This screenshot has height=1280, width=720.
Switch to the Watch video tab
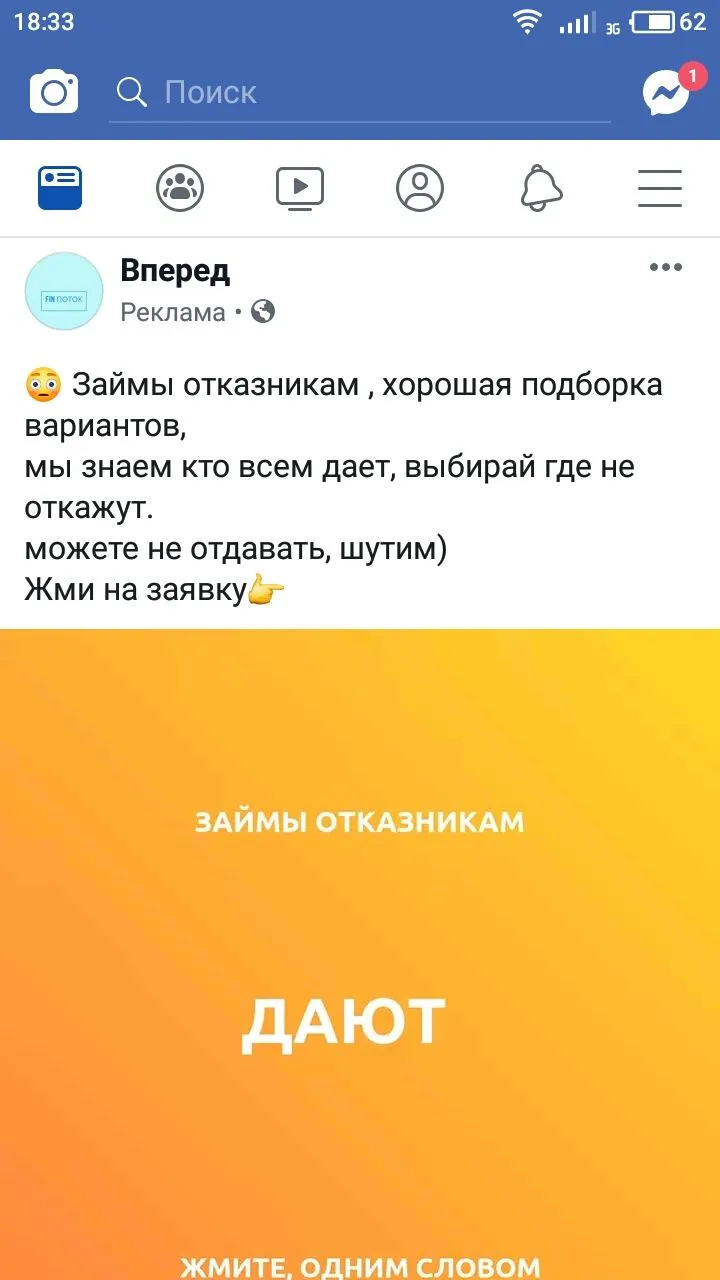point(300,188)
